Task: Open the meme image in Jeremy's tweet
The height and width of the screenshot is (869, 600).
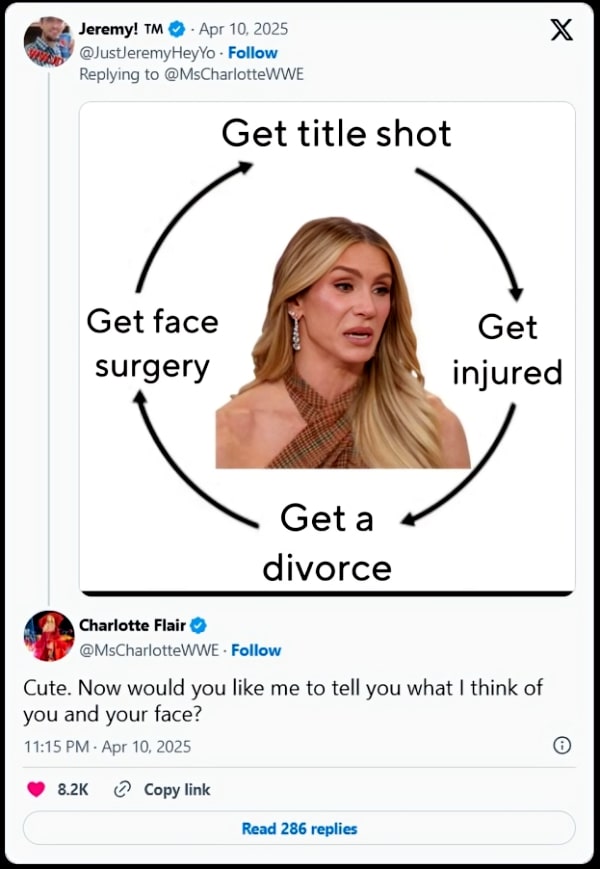Action: point(327,348)
